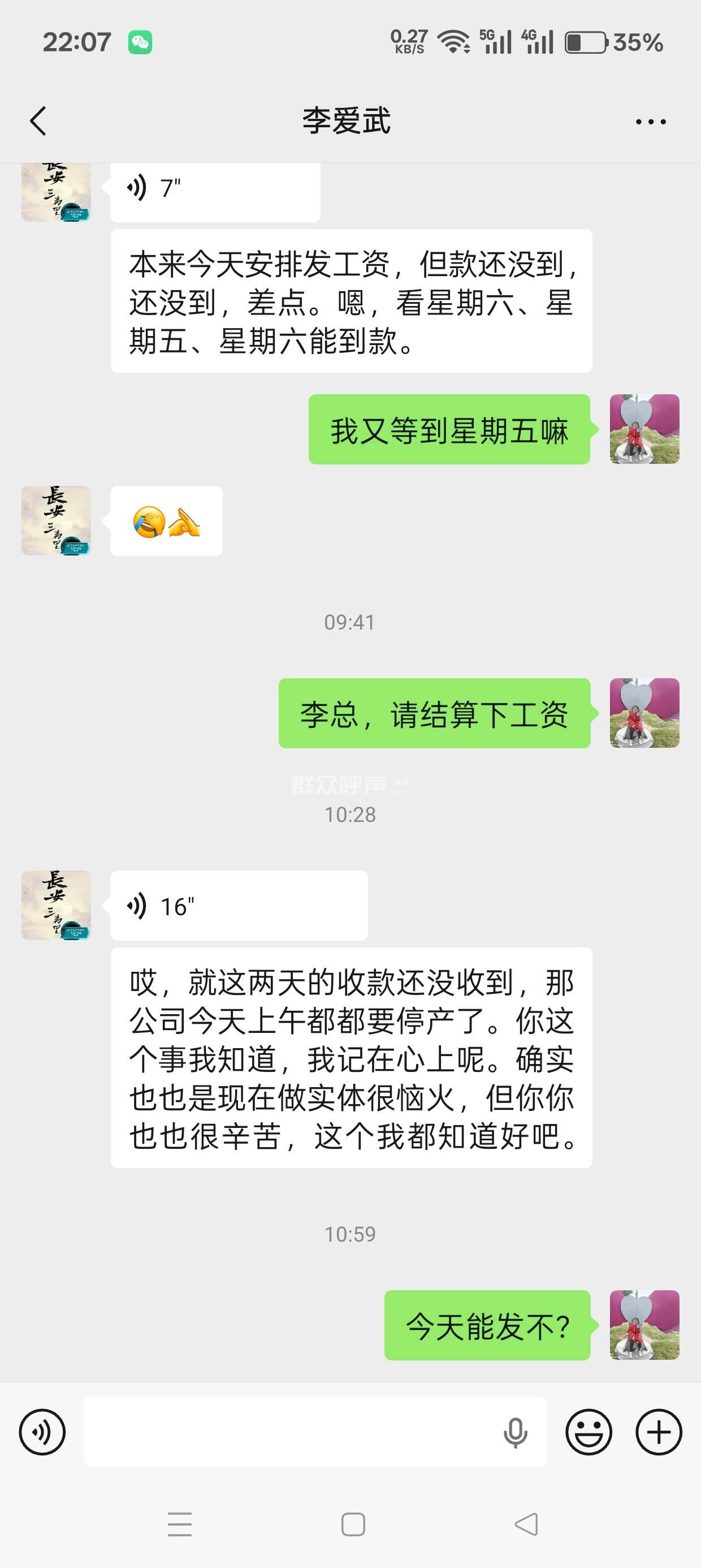Viewport: 701px width, 1568px height.
Task: Focus the message text field
Action: point(292,1432)
